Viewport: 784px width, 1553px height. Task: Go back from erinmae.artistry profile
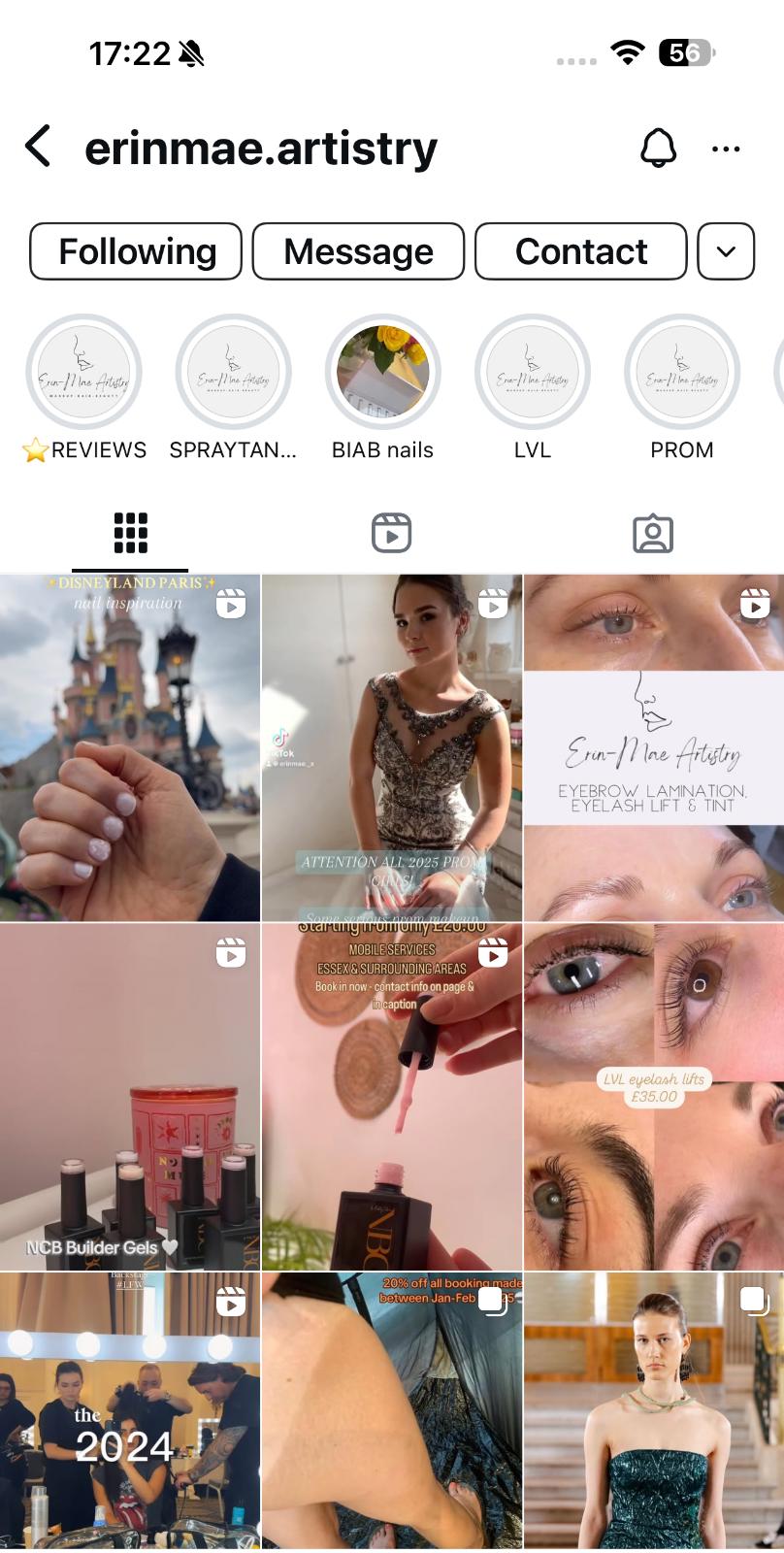point(38,148)
